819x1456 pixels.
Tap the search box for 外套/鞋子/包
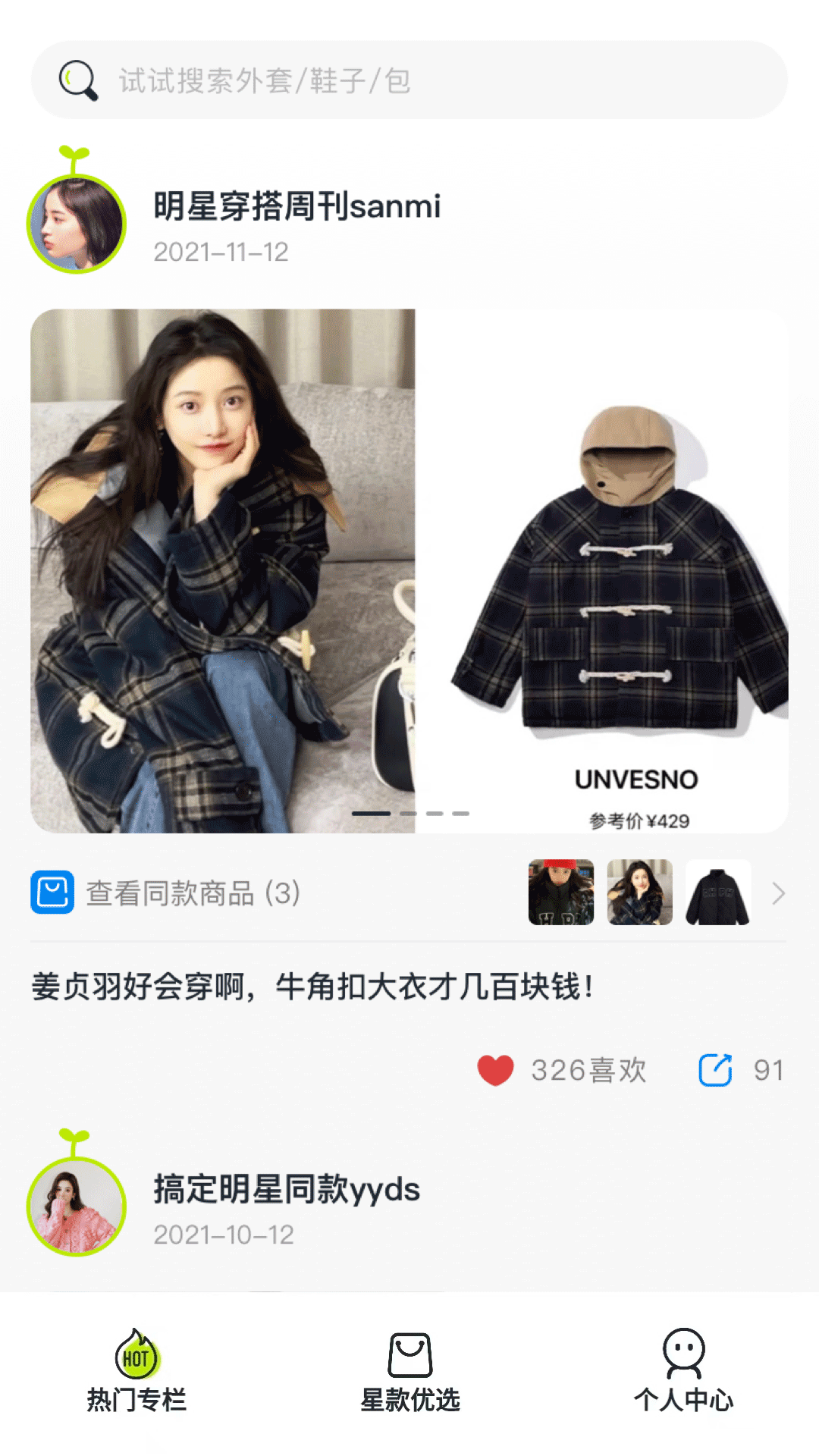(409, 80)
